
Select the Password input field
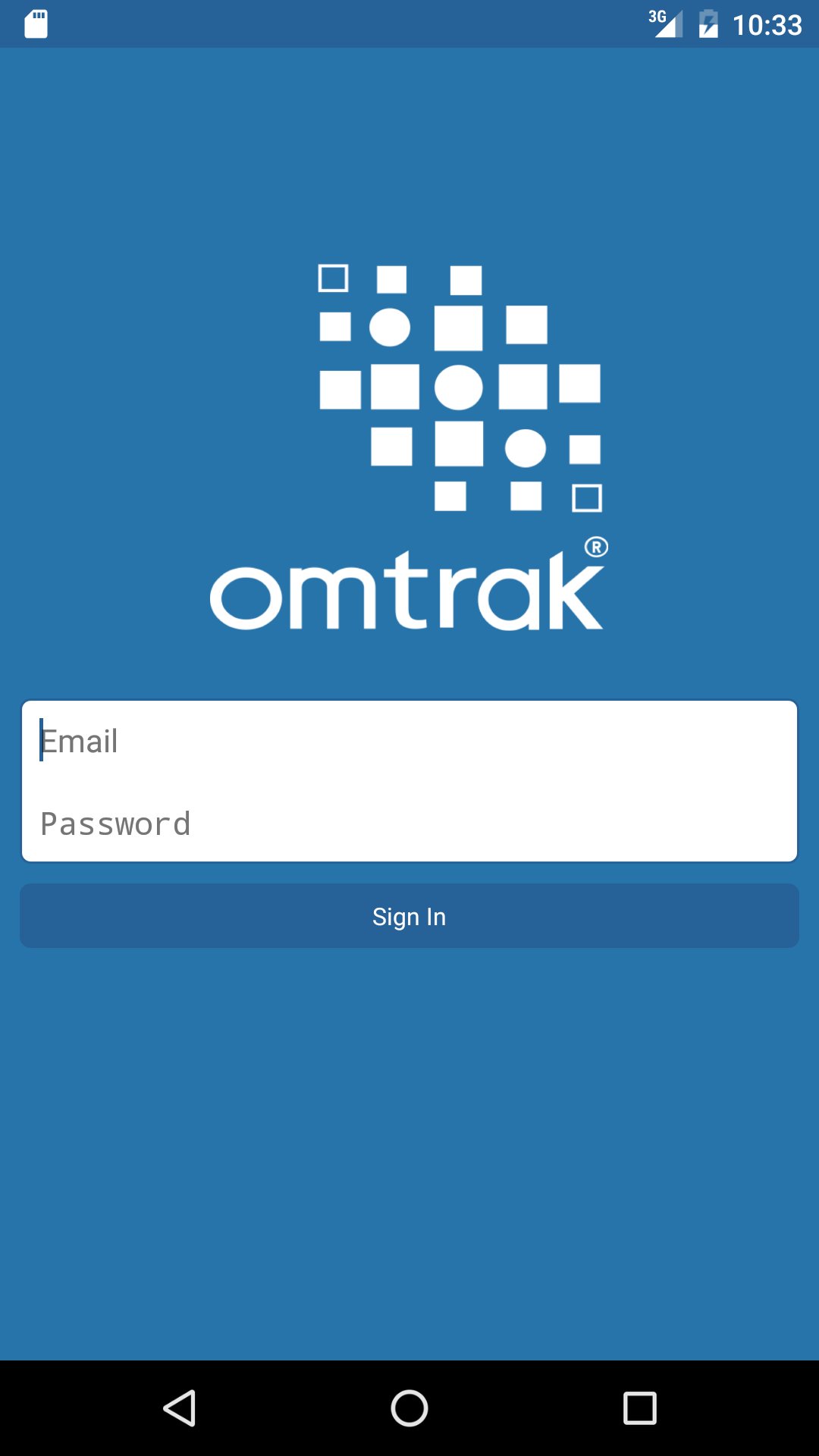303,824
